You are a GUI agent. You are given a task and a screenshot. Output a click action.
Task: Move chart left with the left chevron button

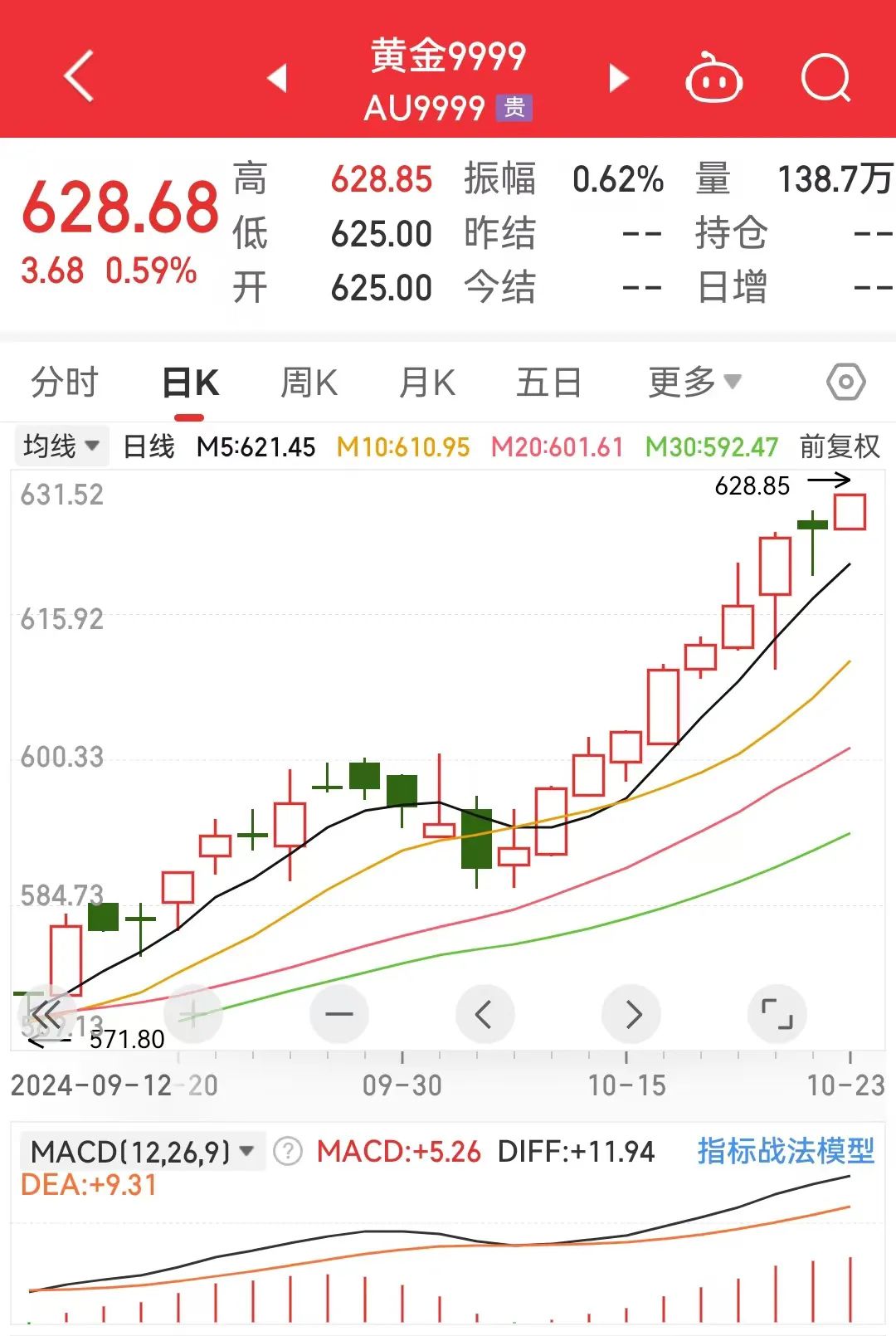point(485,1014)
